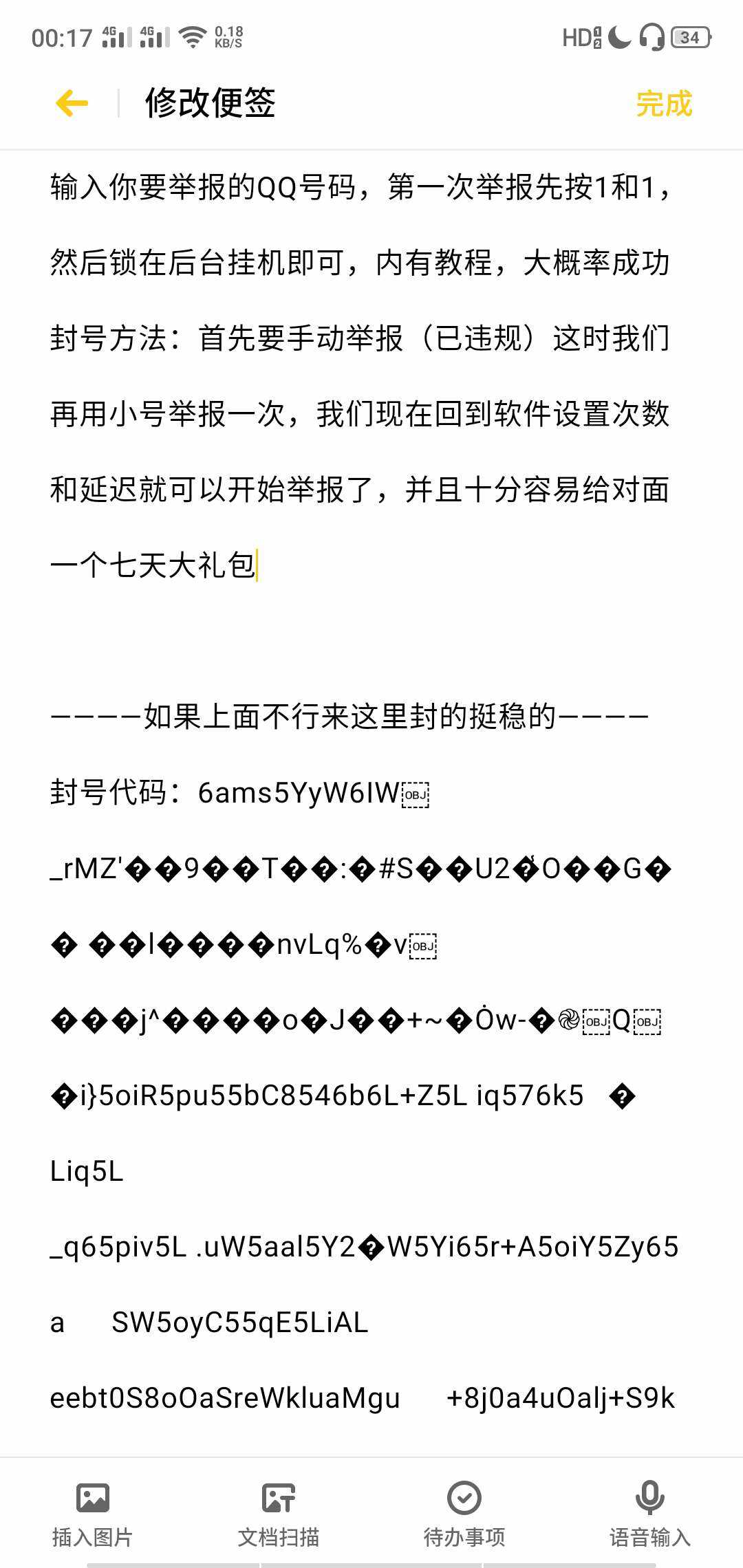This screenshot has width=743, height=1568.
Task: Open 文档扫描 document scanner
Action: [x=279, y=1514]
